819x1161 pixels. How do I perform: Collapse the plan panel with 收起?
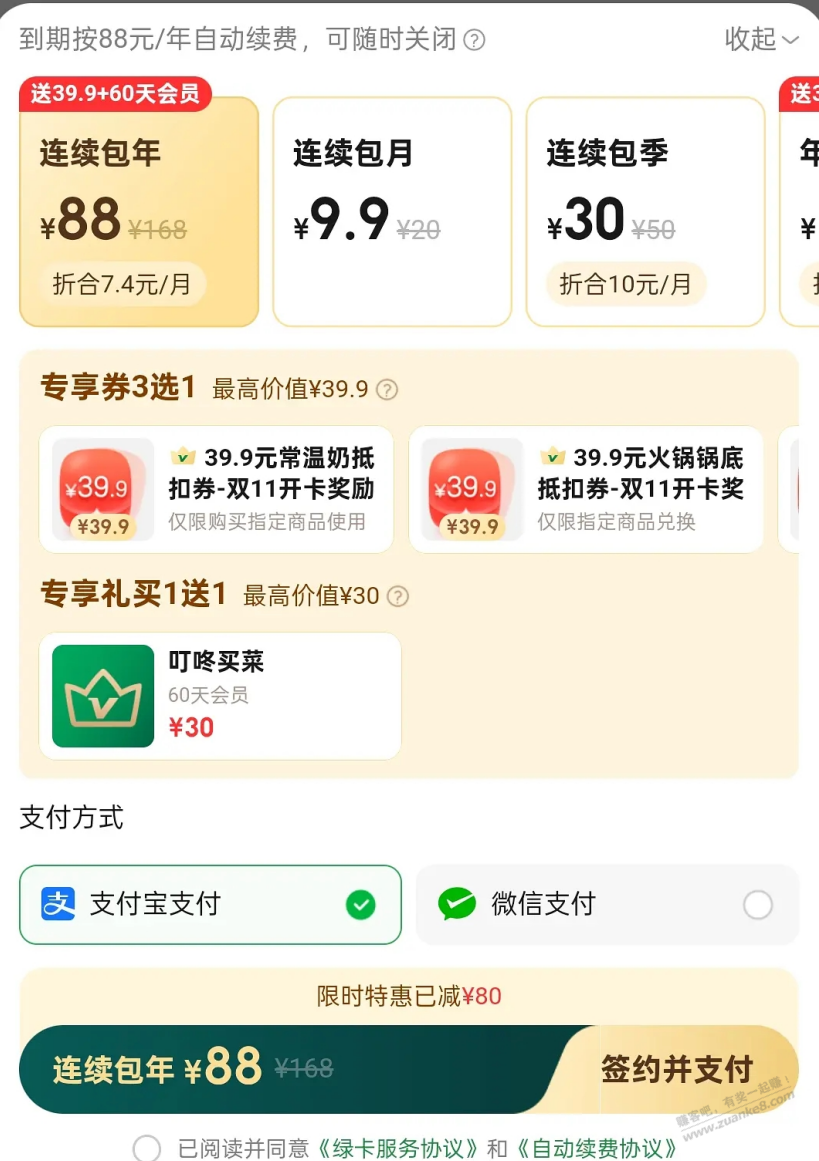(761, 39)
